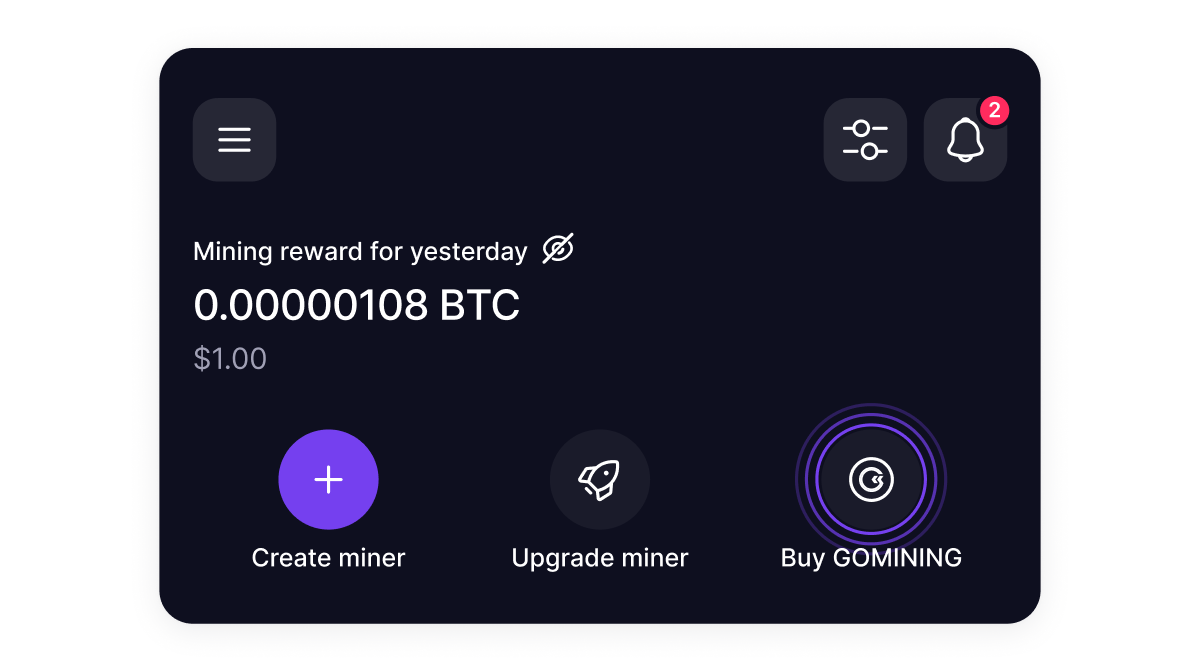Viewport: 1200px width, 672px height.
Task: Hide the mining reward amount
Action: (558, 249)
